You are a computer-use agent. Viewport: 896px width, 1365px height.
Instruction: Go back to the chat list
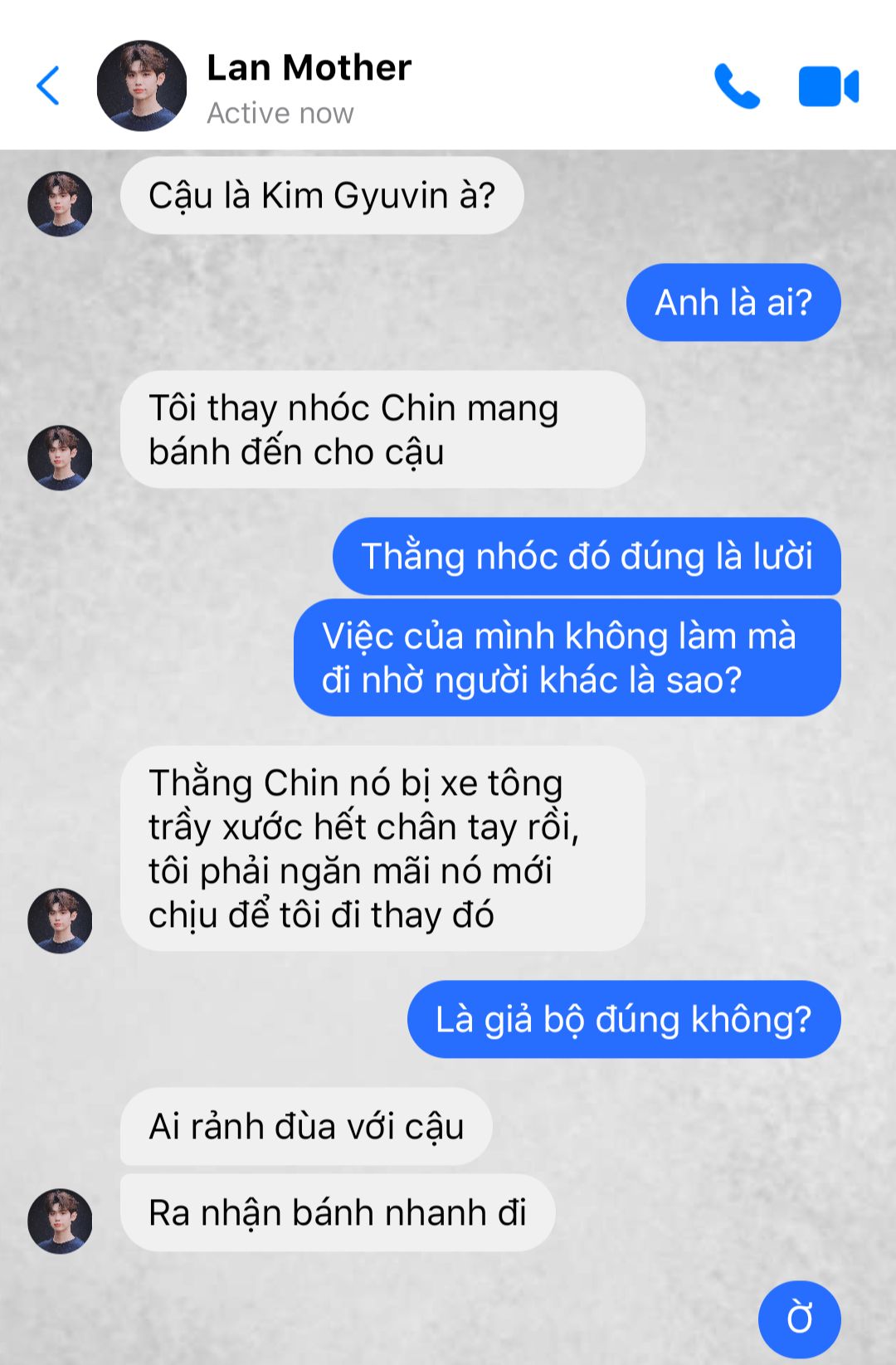point(48,85)
